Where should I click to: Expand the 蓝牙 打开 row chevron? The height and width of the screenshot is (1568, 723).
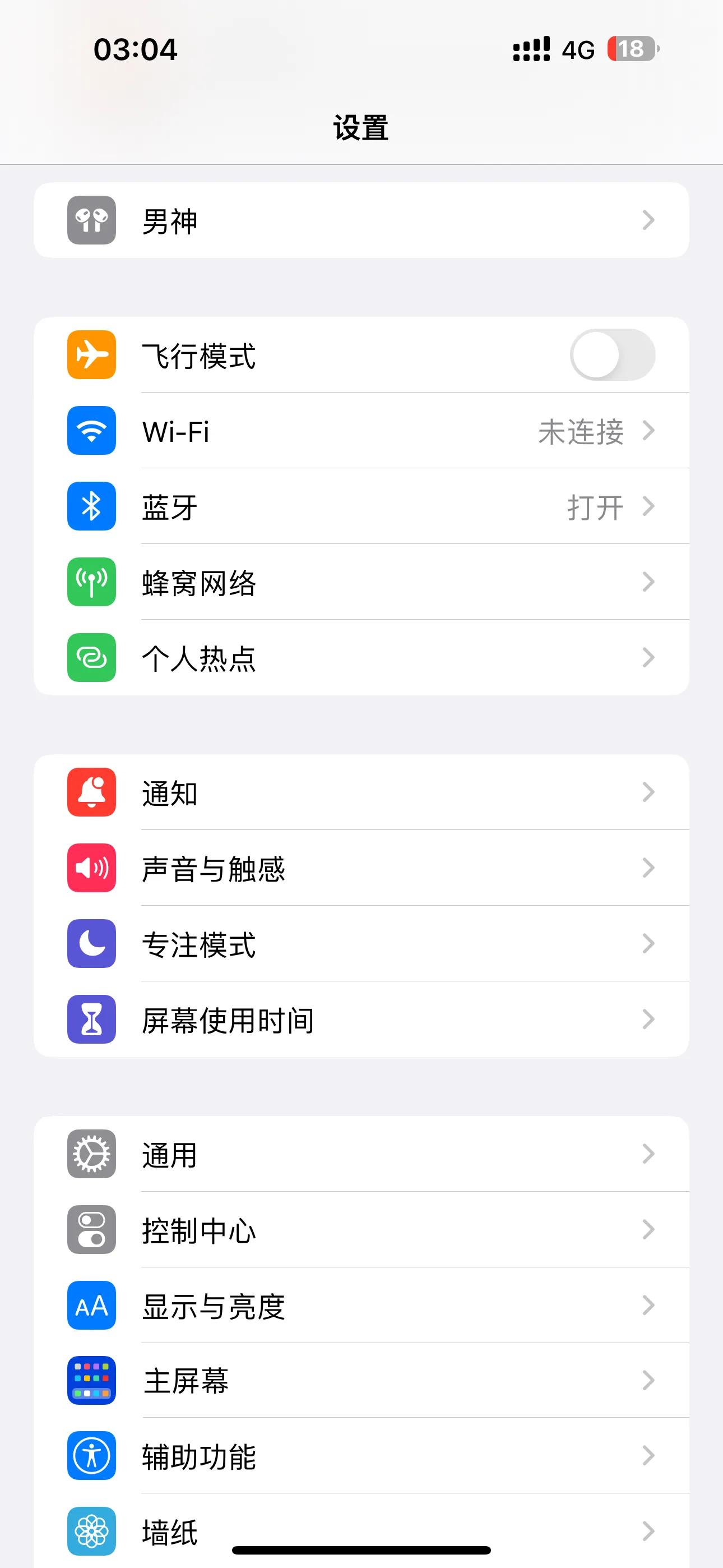click(x=648, y=507)
